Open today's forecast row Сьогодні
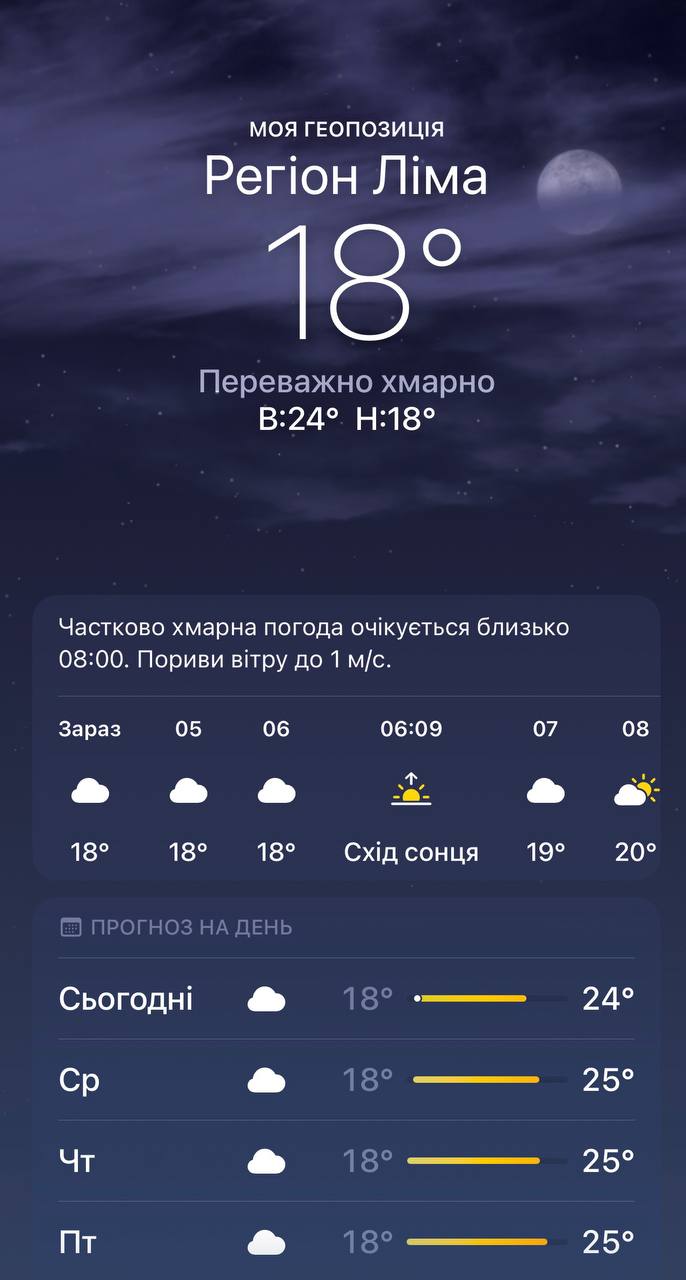Screen dimensions: 686x1280 tap(346, 999)
